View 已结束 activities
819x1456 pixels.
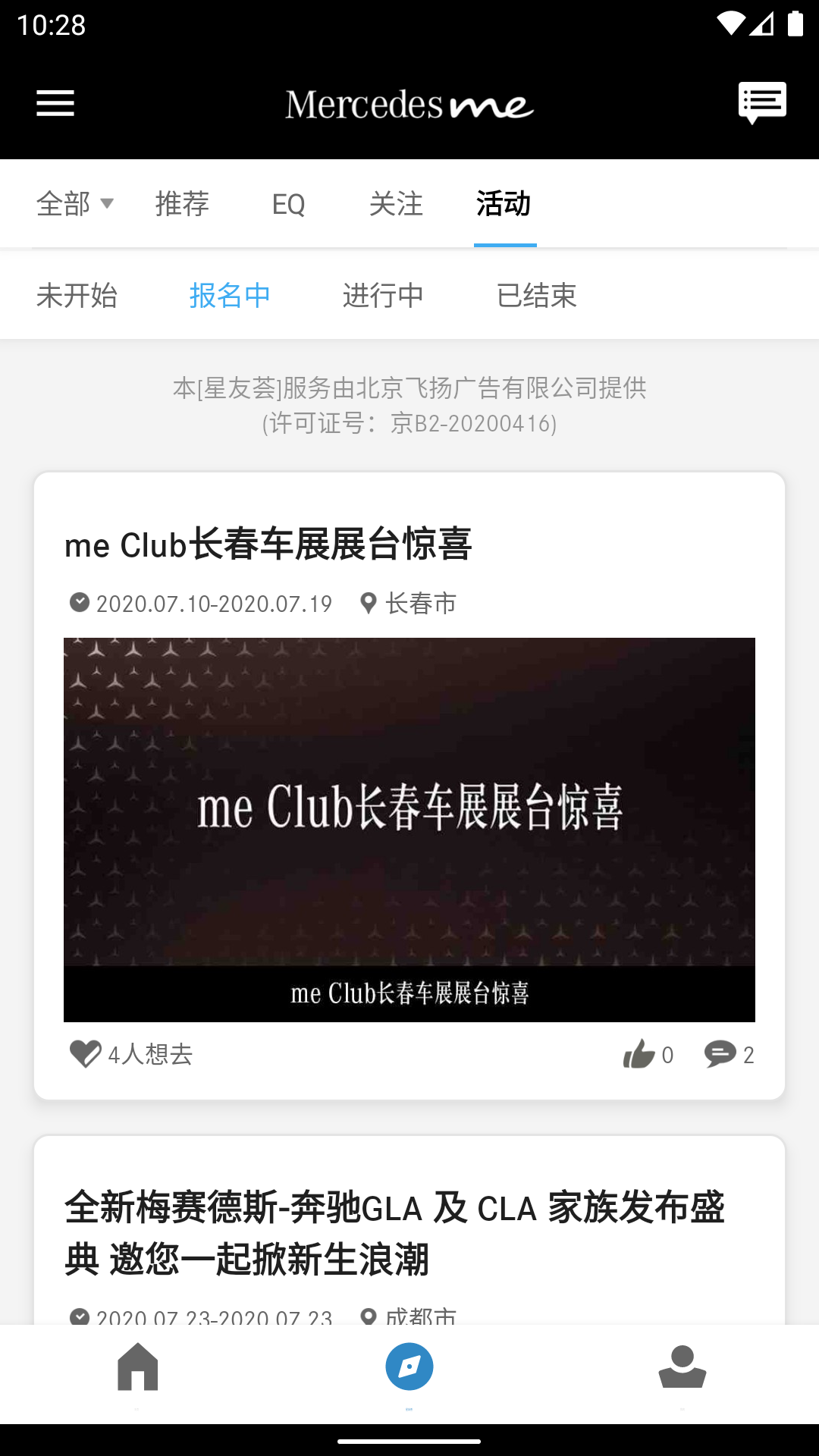tap(537, 295)
